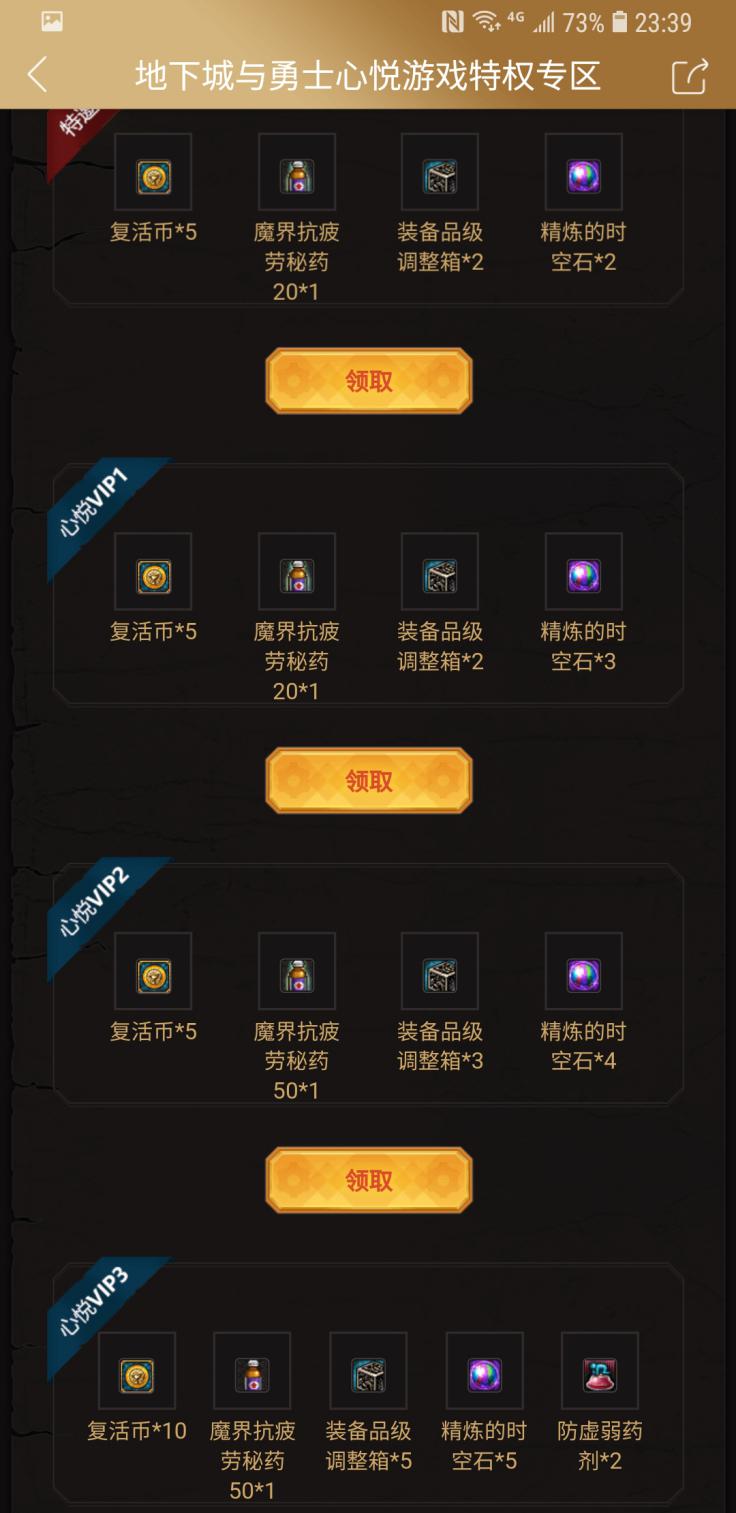This screenshot has height=1513, width=736.
Task: Claim rewards with 领取 below 心悦VIP2 card
Action: tap(368, 1181)
